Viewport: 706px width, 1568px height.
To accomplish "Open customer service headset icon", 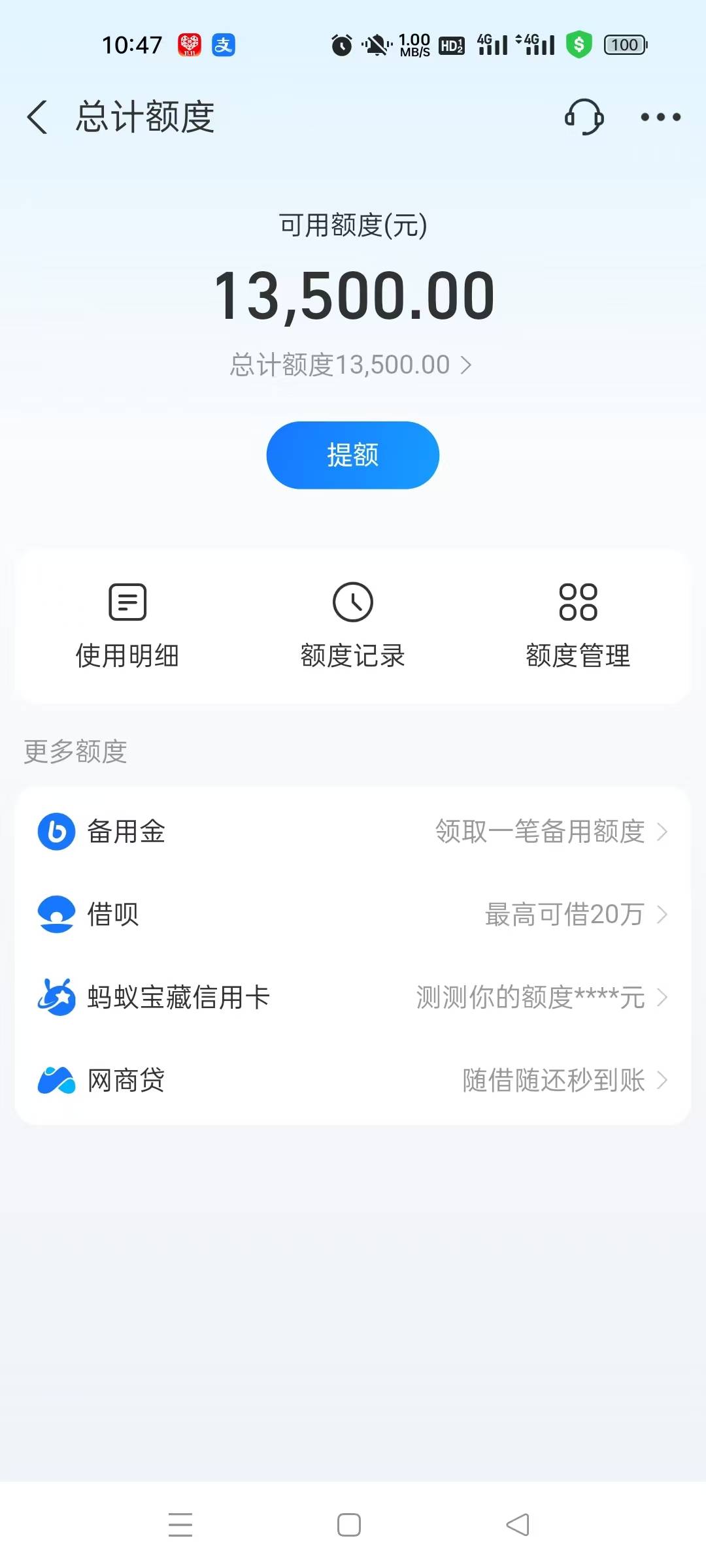I will [583, 118].
